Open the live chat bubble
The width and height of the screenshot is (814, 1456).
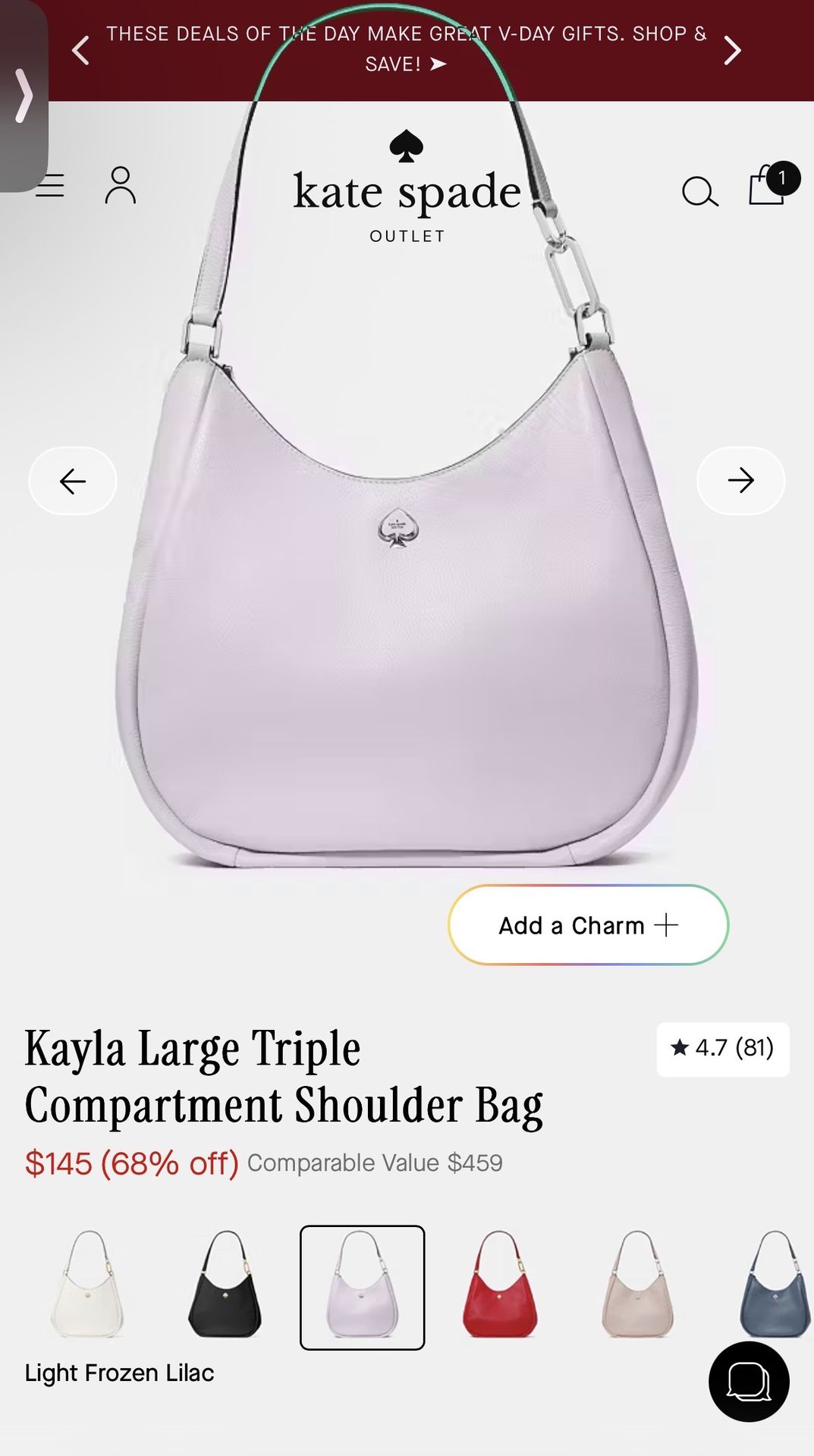[749, 1382]
